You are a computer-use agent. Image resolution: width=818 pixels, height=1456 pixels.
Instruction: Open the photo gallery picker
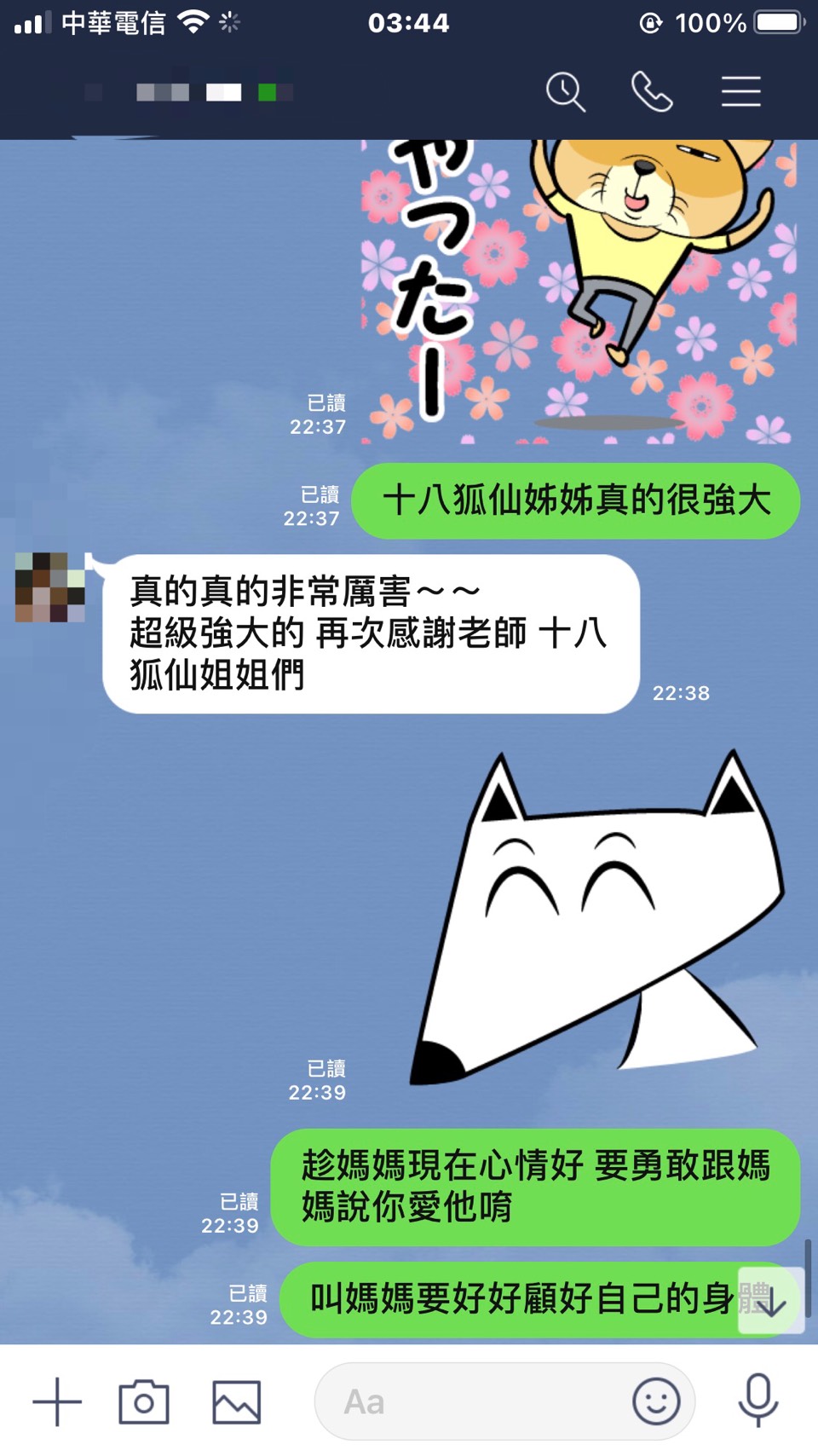tap(236, 1401)
